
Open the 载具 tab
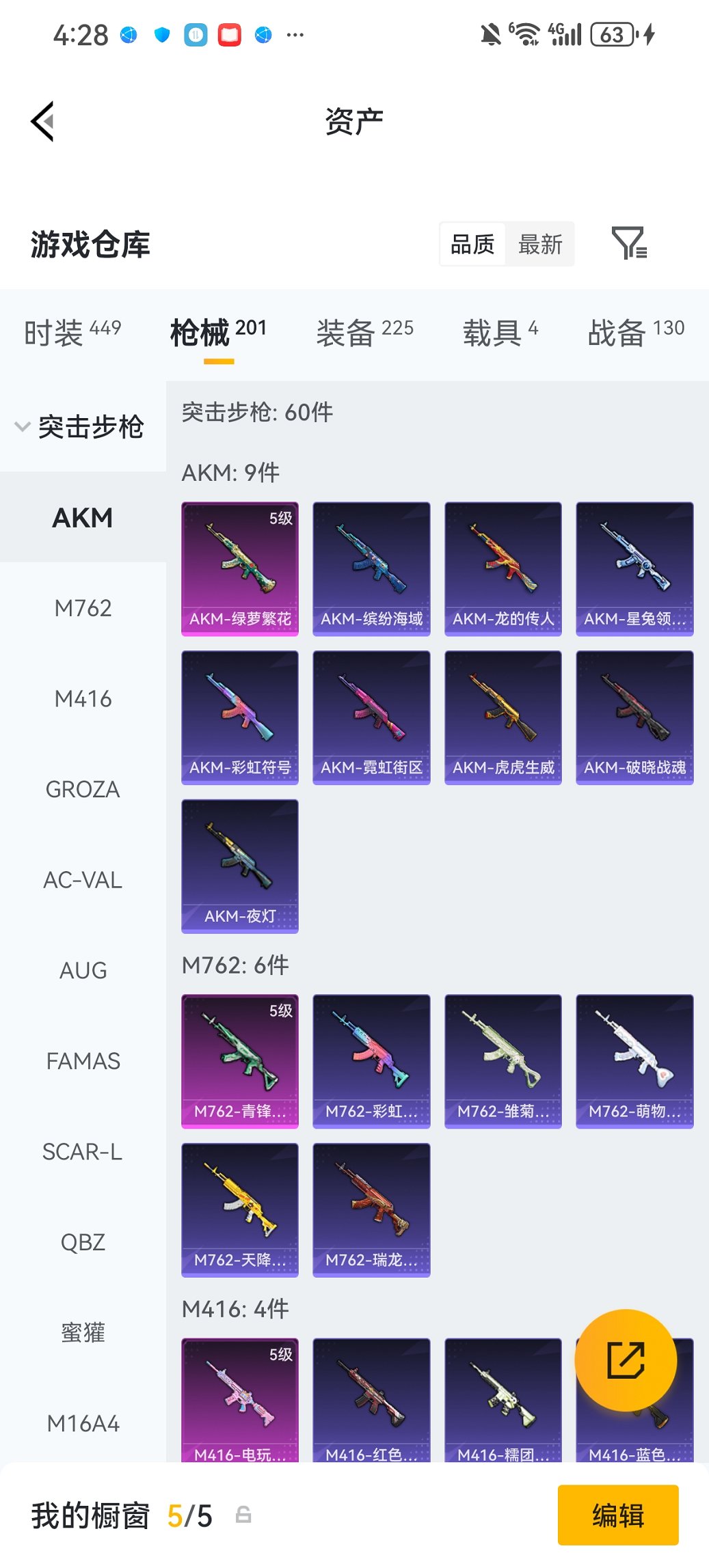click(x=500, y=333)
